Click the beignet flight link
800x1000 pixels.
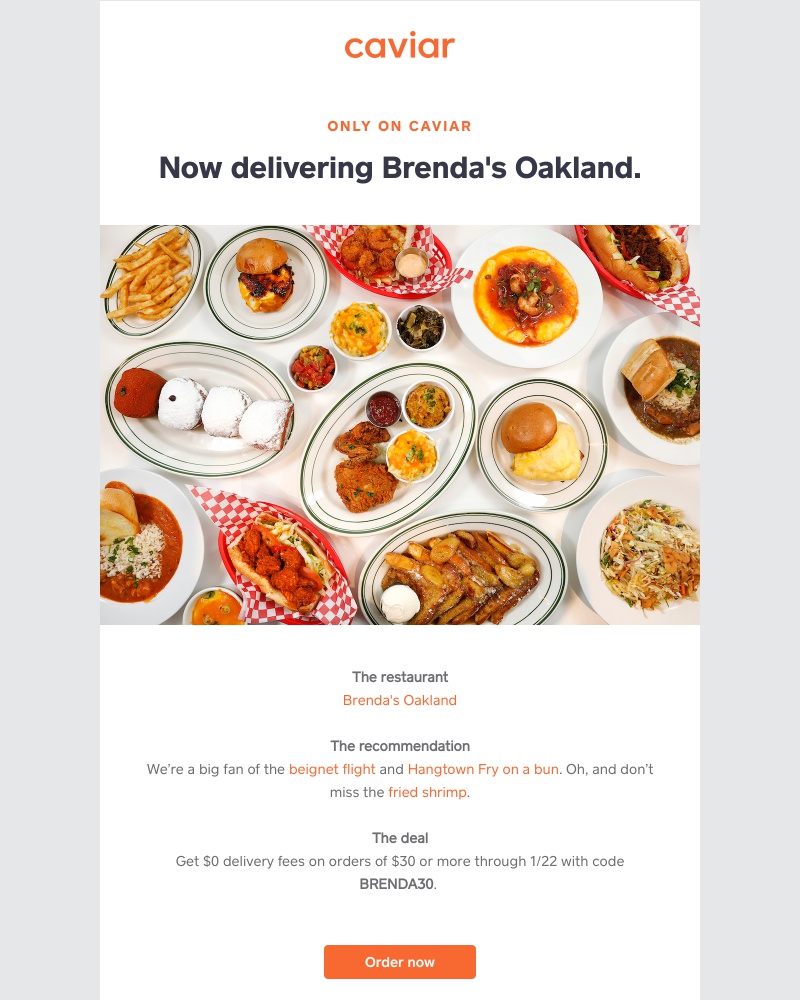(x=332, y=769)
